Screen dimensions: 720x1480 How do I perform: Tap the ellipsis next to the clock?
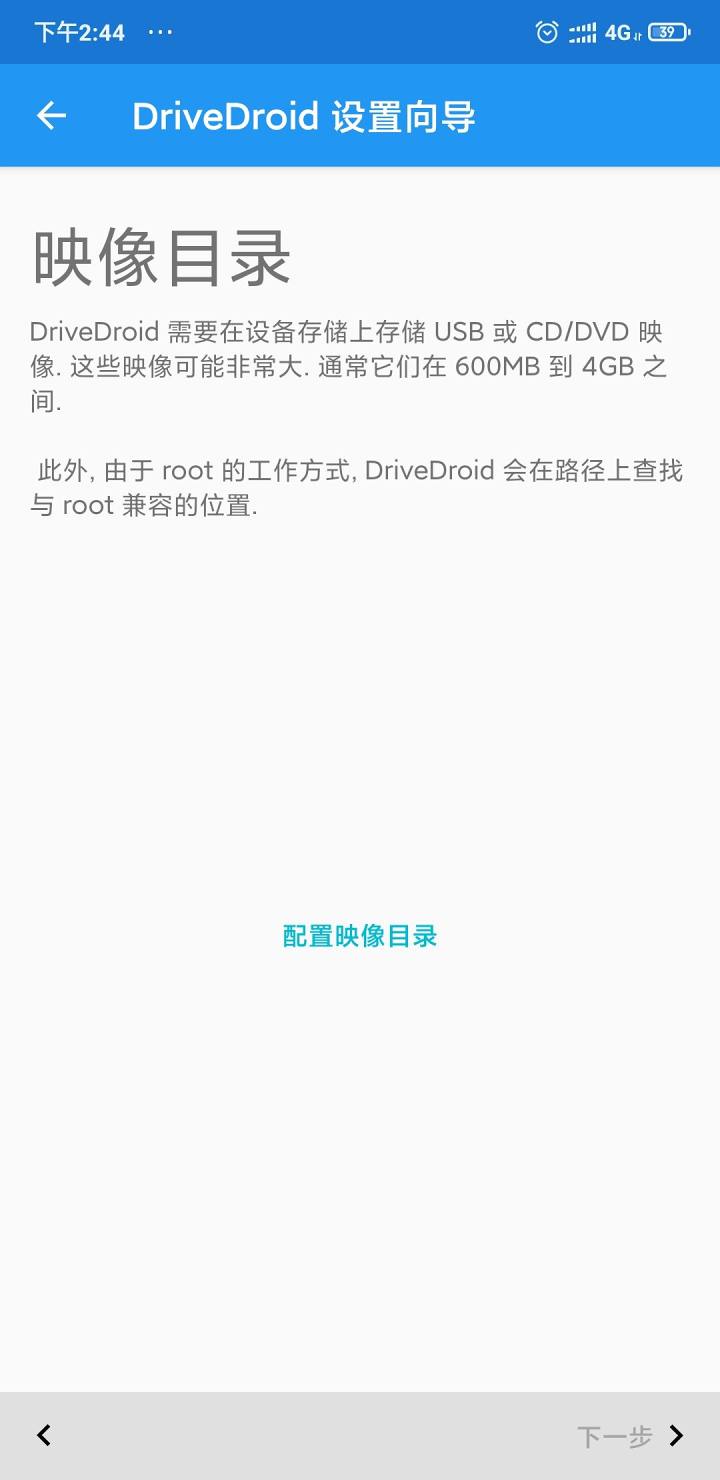(158, 33)
